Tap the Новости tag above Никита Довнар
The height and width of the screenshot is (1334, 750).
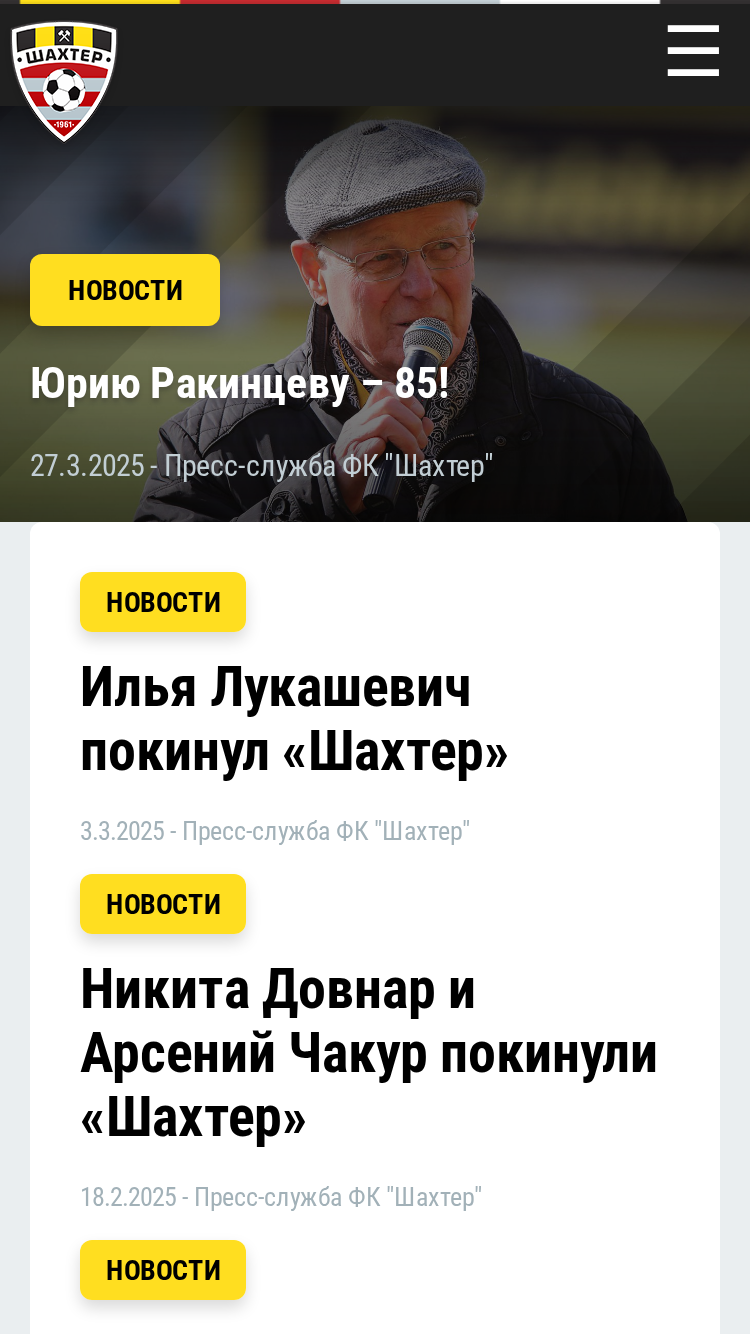163,904
